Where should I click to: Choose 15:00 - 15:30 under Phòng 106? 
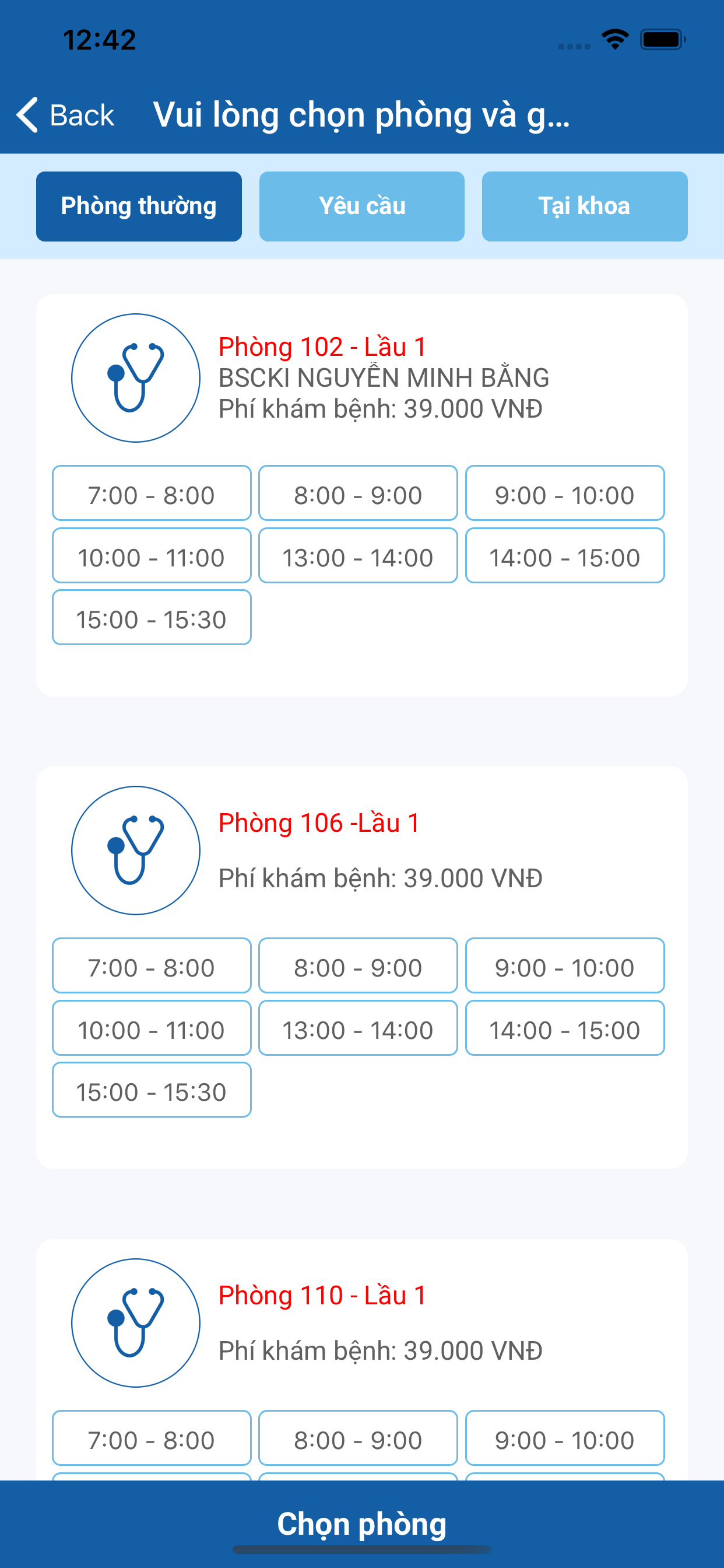point(152,1090)
